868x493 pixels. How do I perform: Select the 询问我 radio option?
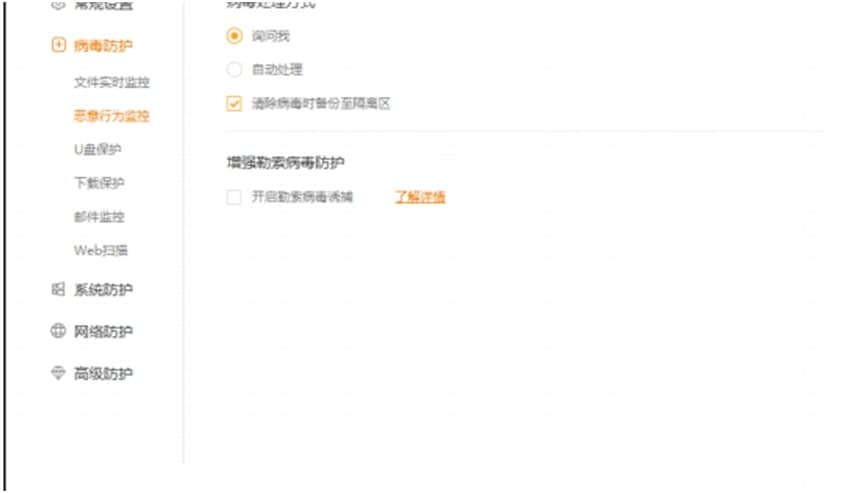tap(235, 36)
